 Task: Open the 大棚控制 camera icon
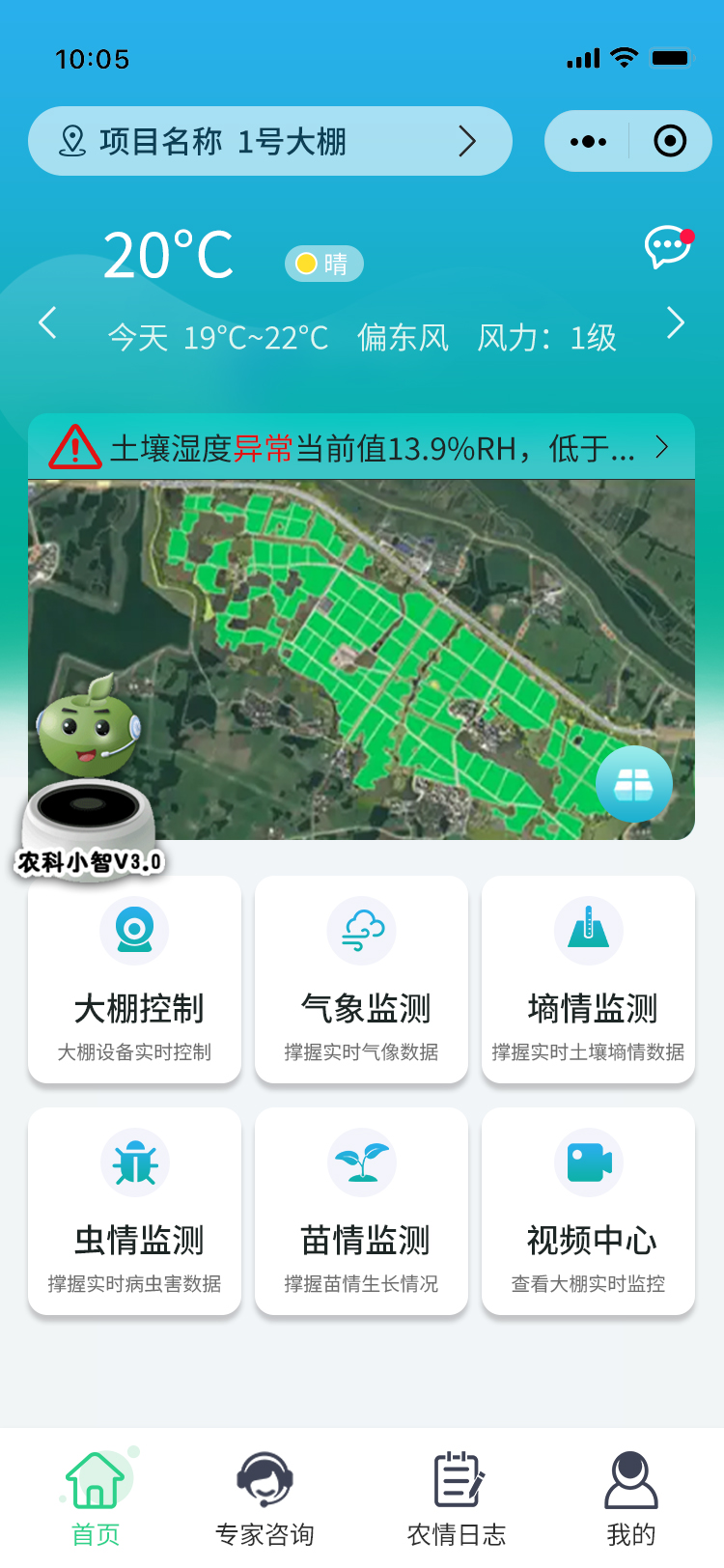pyautogui.click(x=134, y=930)
